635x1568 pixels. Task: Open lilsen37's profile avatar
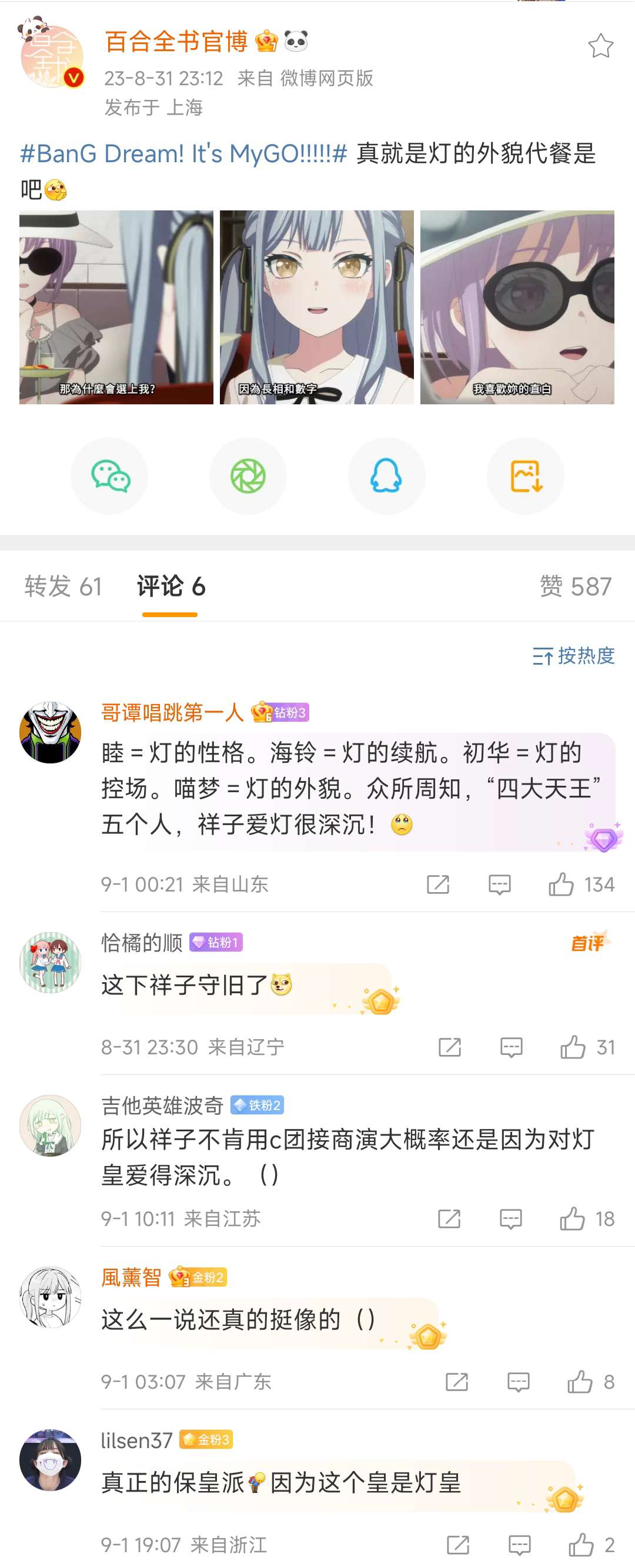tap(51, 1460)
